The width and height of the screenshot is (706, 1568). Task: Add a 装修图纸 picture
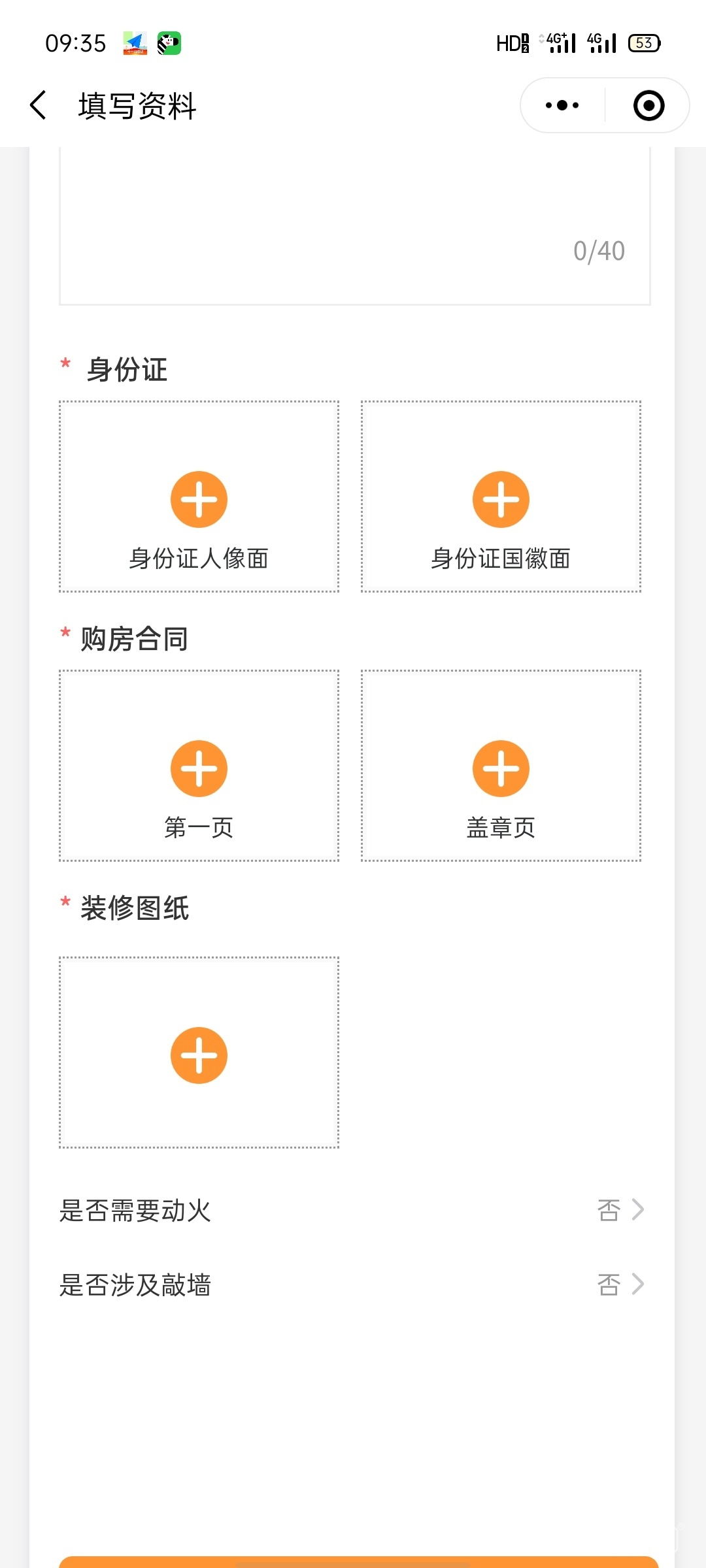pyautogui.click(x=199, y=1055)
